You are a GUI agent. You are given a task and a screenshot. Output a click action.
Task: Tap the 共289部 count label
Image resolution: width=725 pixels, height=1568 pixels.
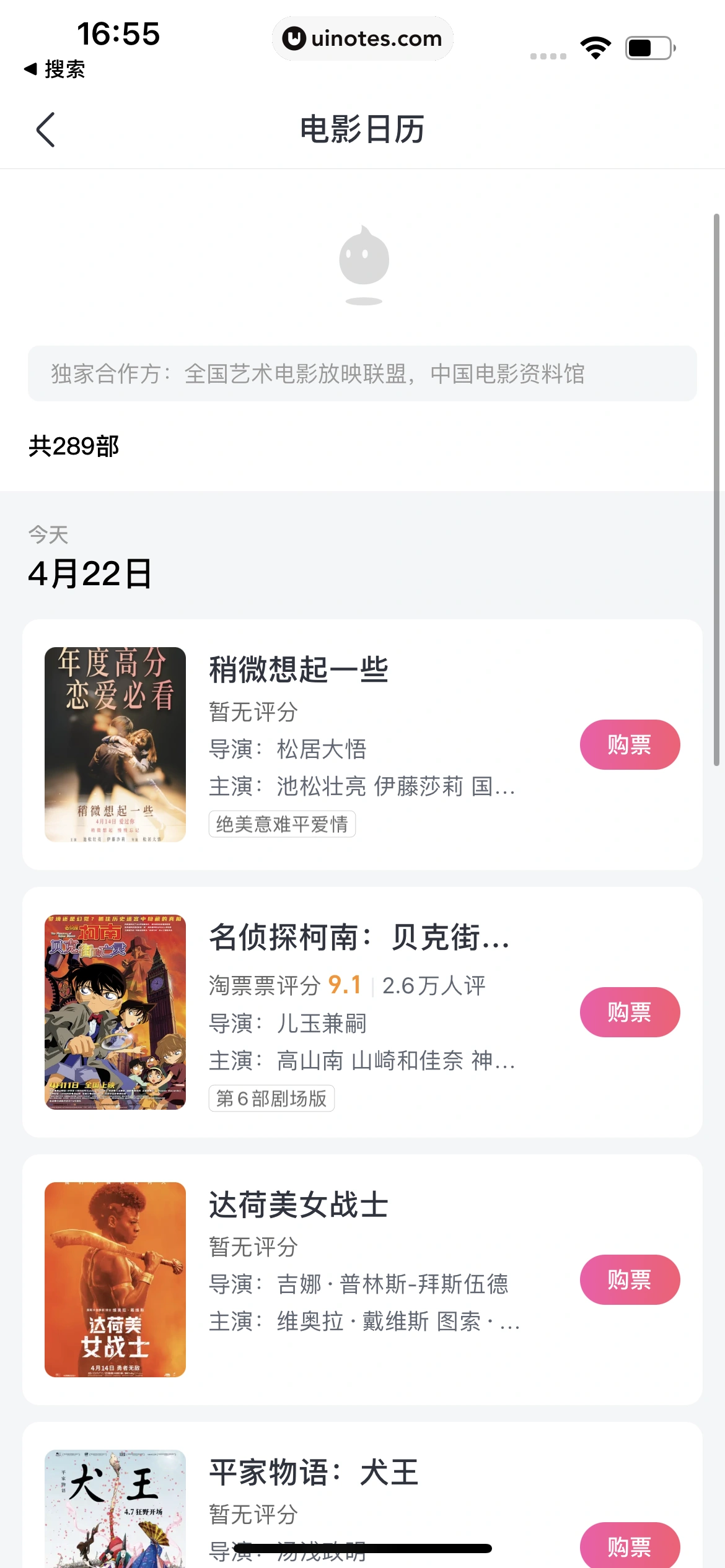tap(75, 445)
